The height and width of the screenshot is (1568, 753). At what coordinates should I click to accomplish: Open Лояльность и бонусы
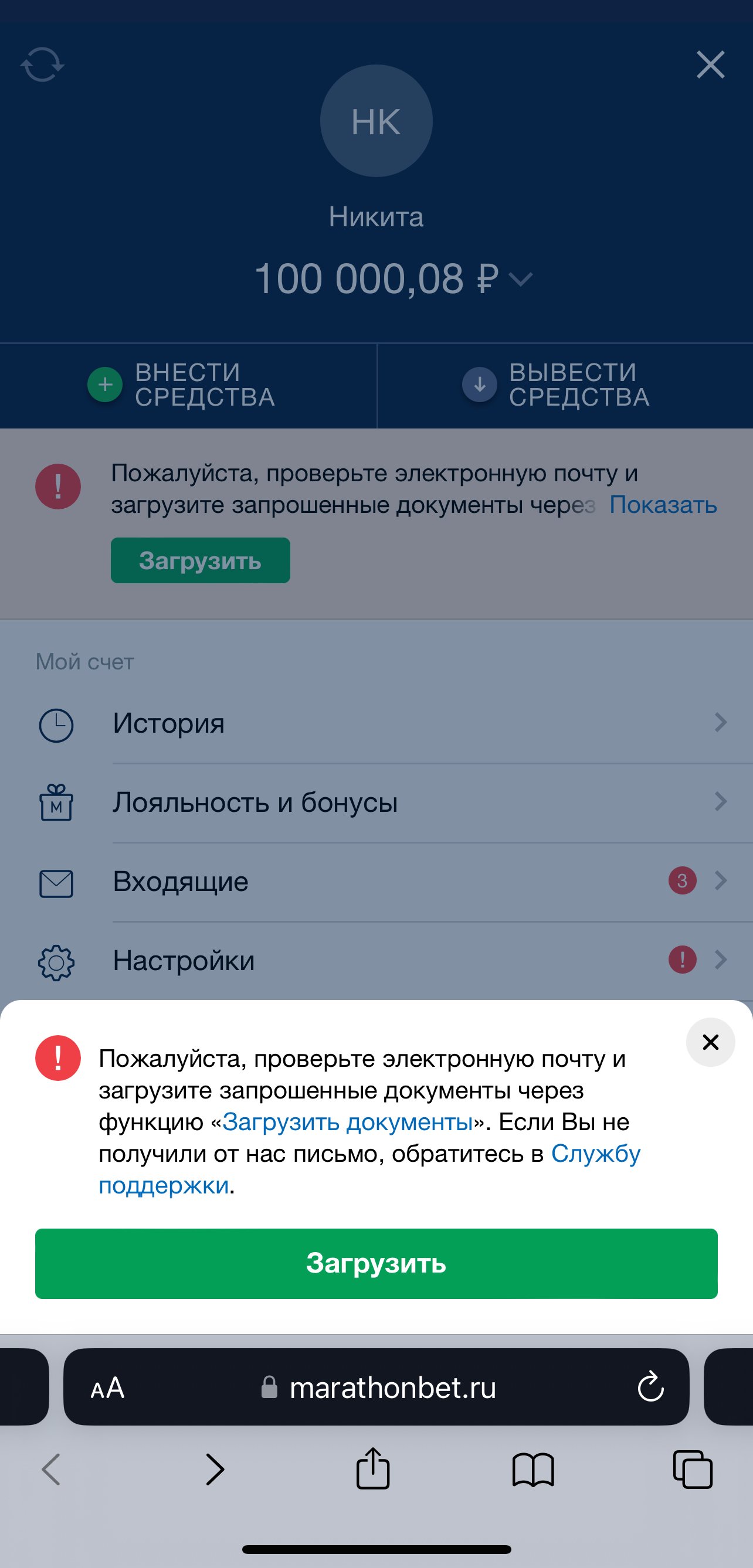(x=376, y=802)
